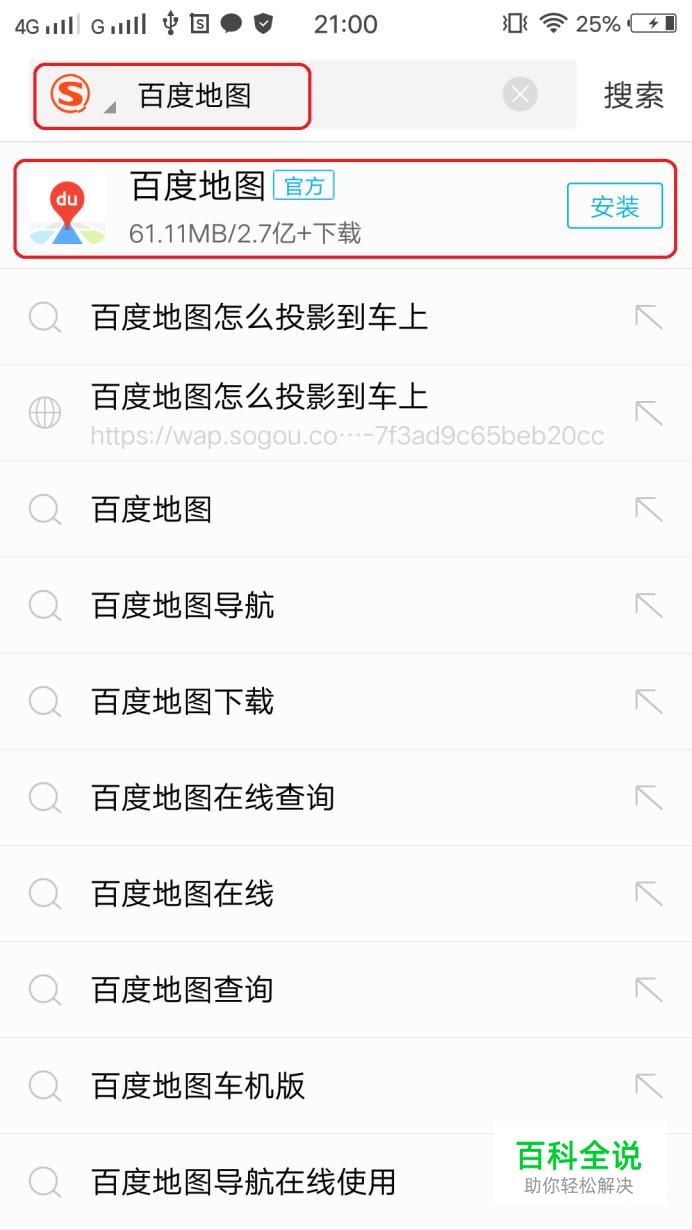Fill search box with 百度地图在线查询 arrow
Screen dimensions: 692x1230
pyautogui.click(x=649, y=797)
